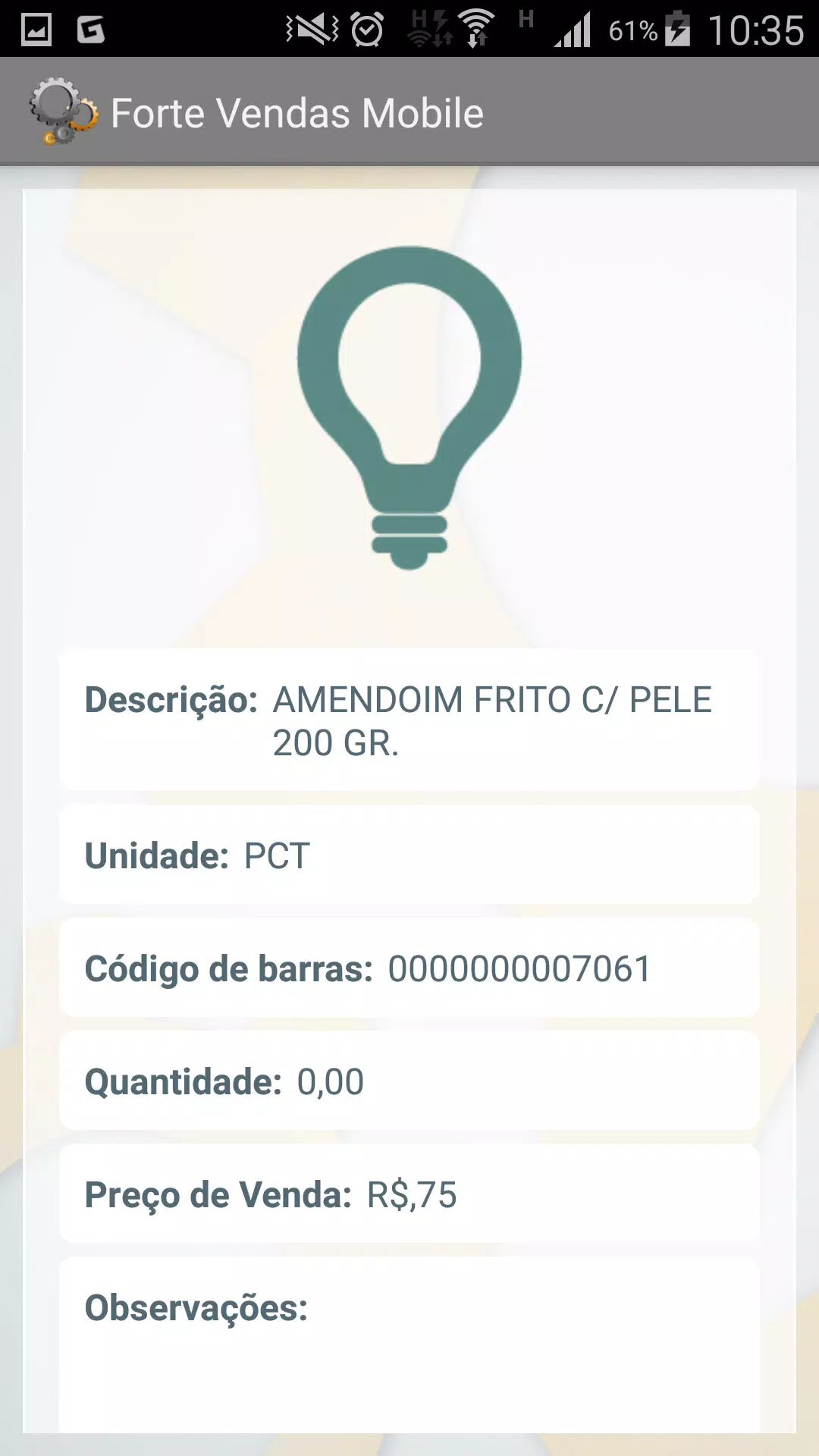Screen dimensions: 819x1456
Task: Tap the Forte Vendas Mobile gear icon
Action: pos(64,111)
